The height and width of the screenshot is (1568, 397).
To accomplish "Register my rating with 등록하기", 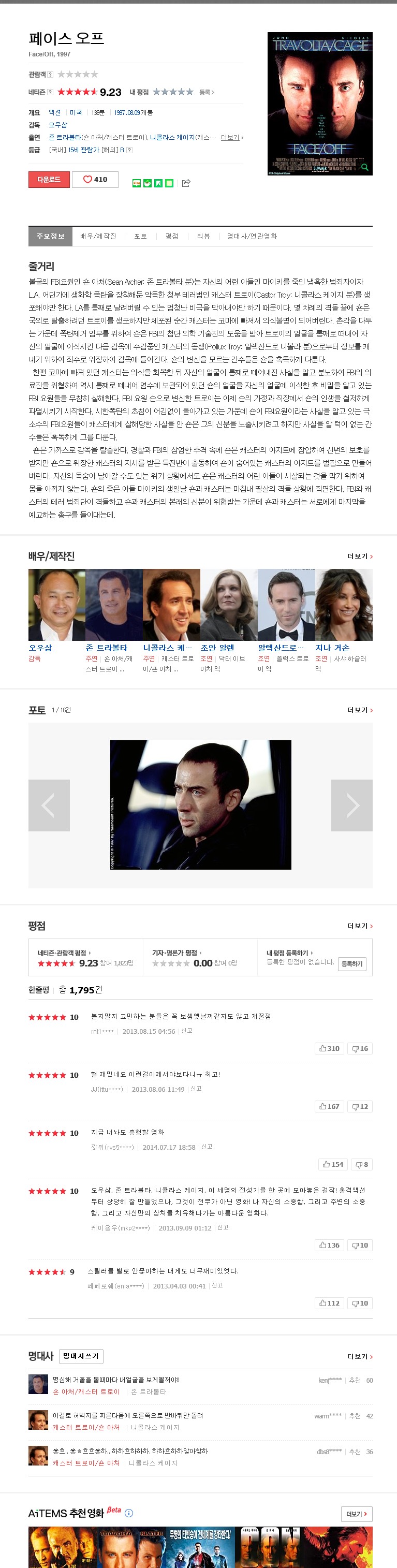I will click(352, 963).
